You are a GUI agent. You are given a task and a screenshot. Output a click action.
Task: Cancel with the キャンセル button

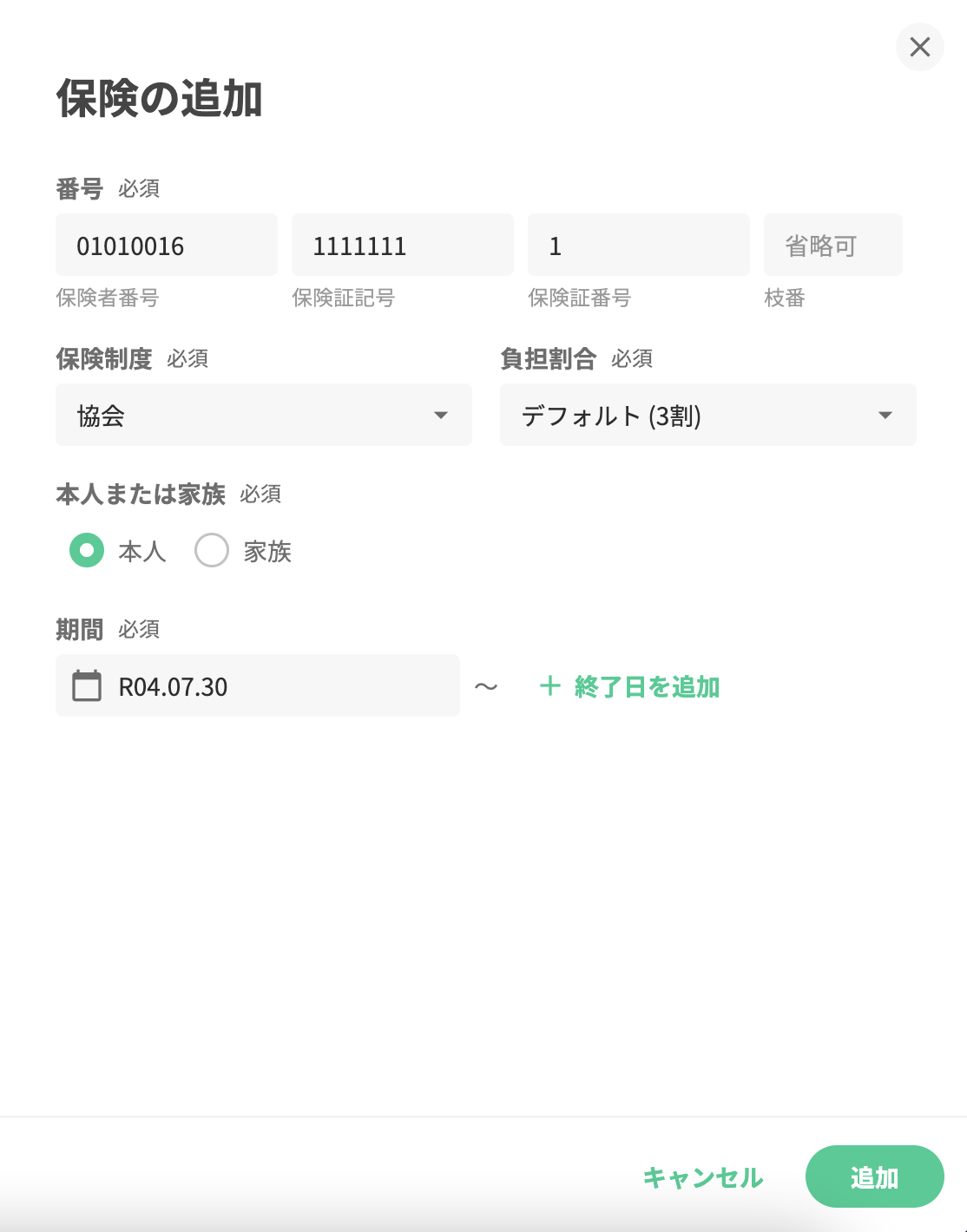tap(703, 1177)
